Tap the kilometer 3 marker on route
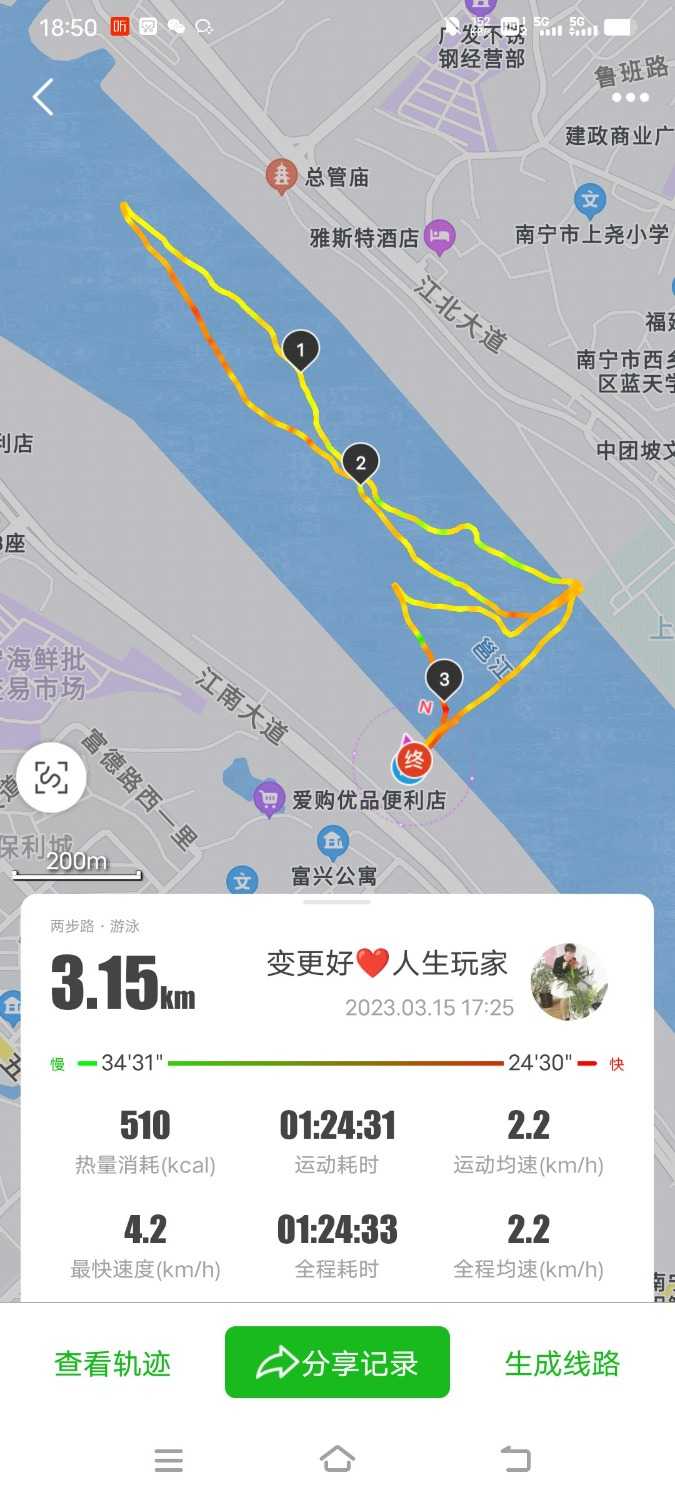 (x=444, y=679)
